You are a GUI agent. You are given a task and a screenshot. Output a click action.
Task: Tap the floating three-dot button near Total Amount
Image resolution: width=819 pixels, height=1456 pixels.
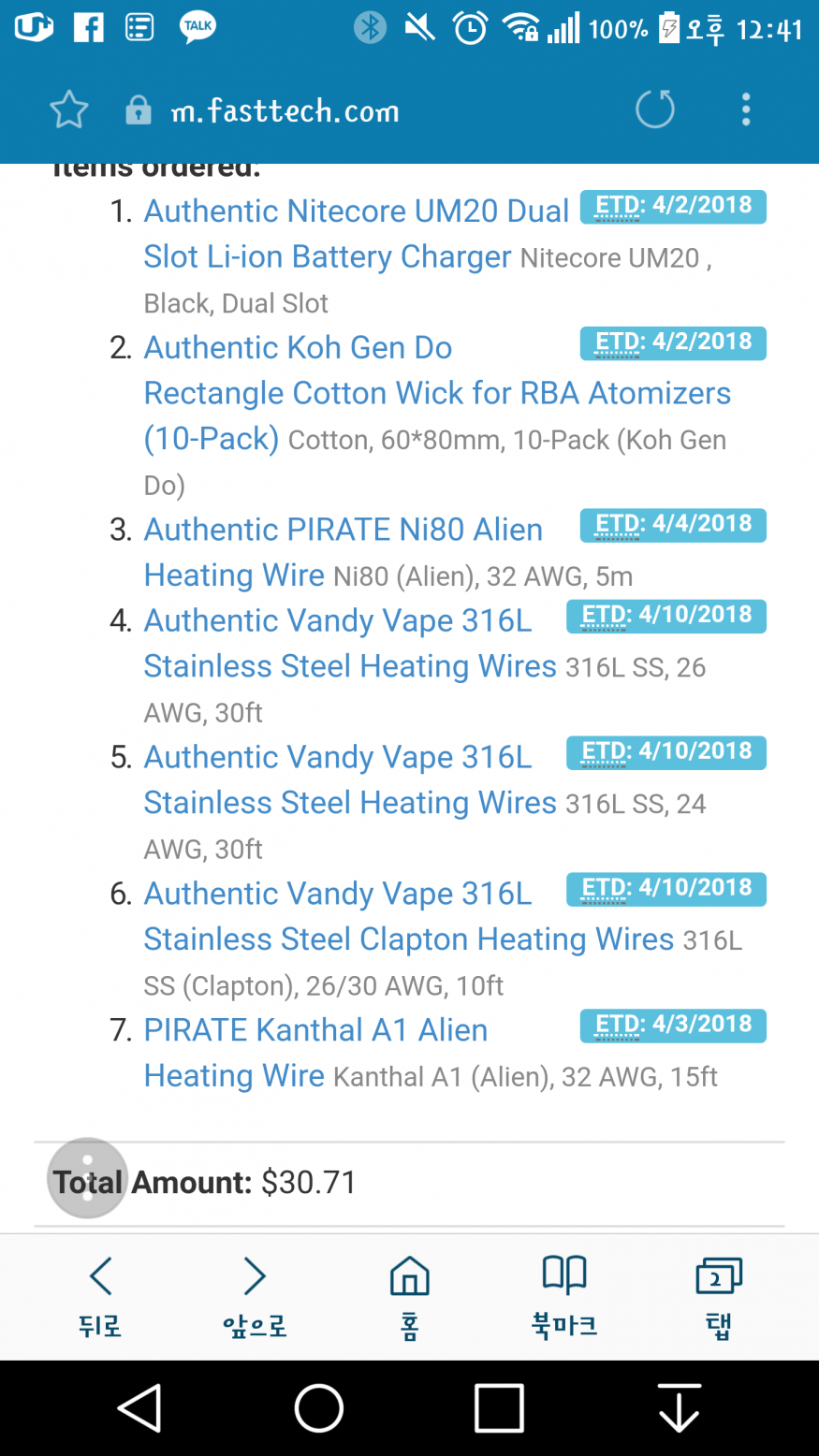[87, 1178]
